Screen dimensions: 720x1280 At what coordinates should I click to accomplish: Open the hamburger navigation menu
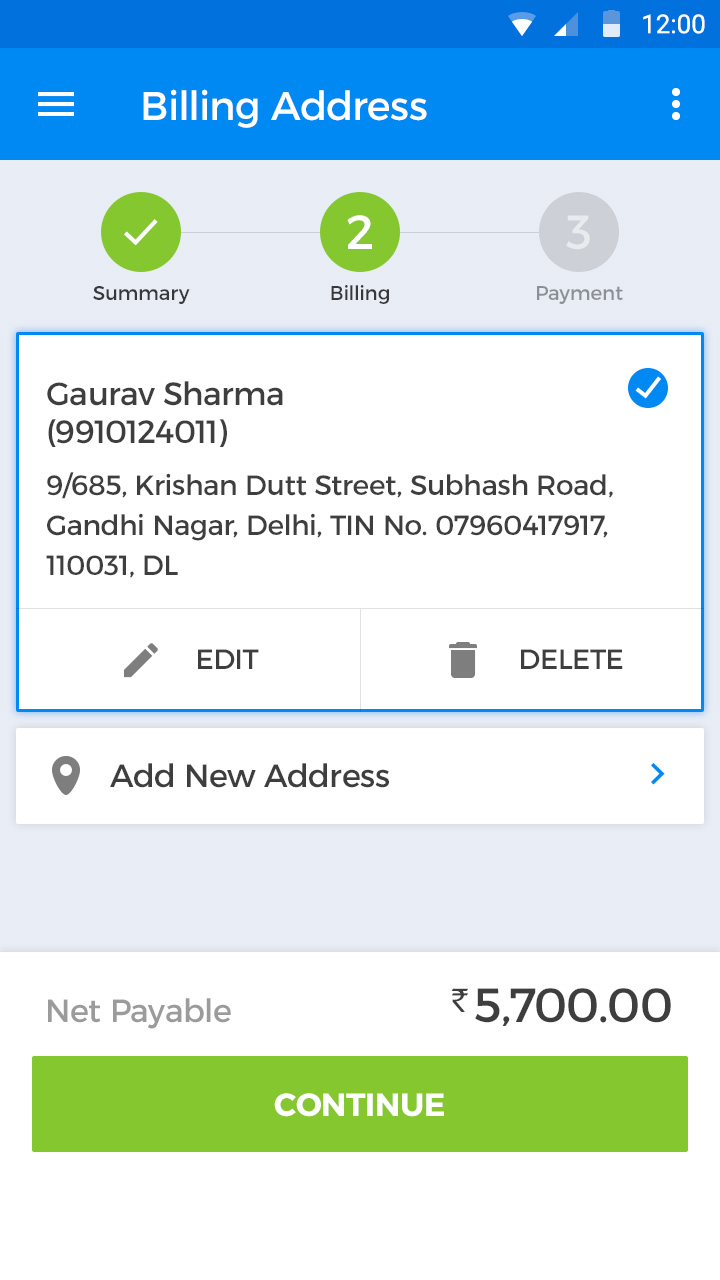(x=56, y=105)
